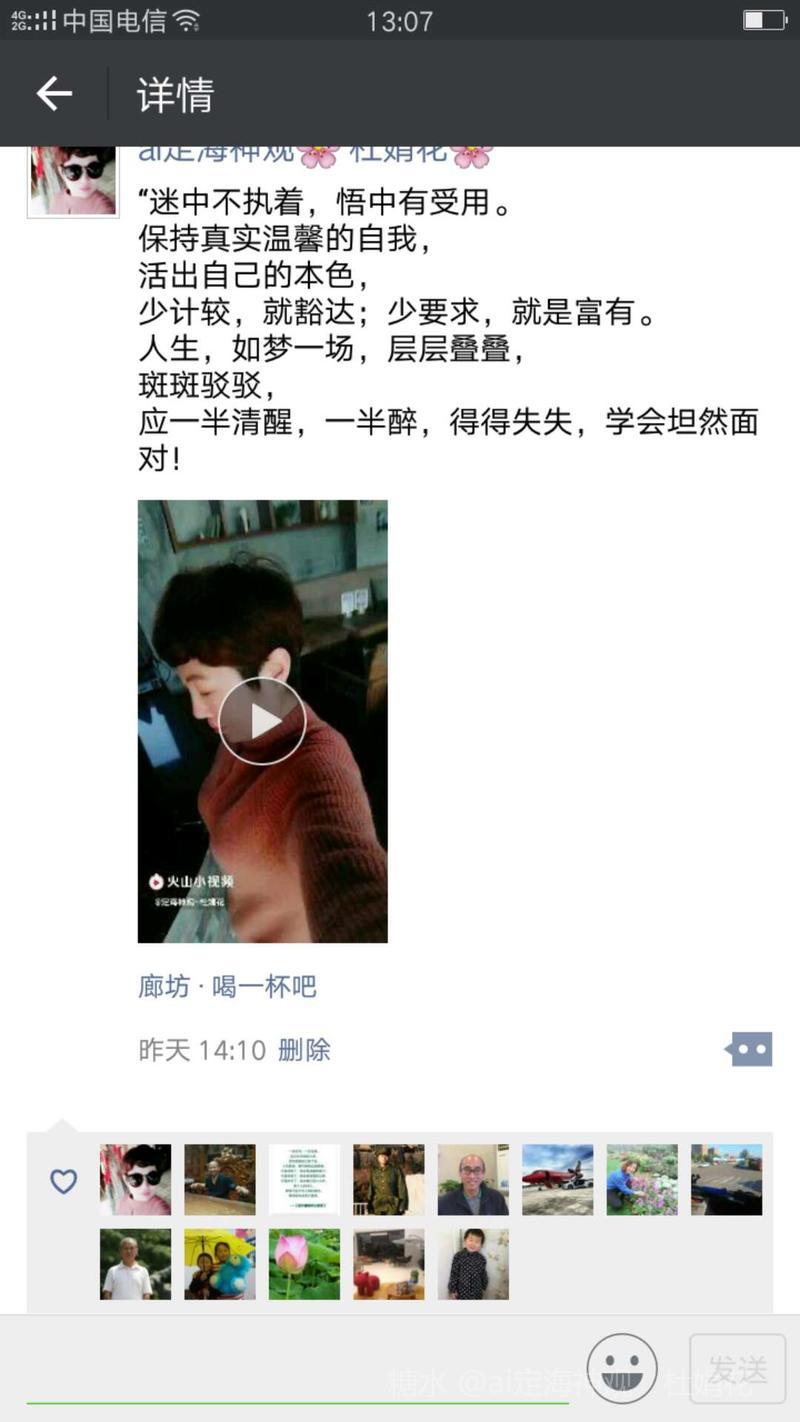
Task: Open the soldier uniform avatar liker
Action: (388, 1180)
